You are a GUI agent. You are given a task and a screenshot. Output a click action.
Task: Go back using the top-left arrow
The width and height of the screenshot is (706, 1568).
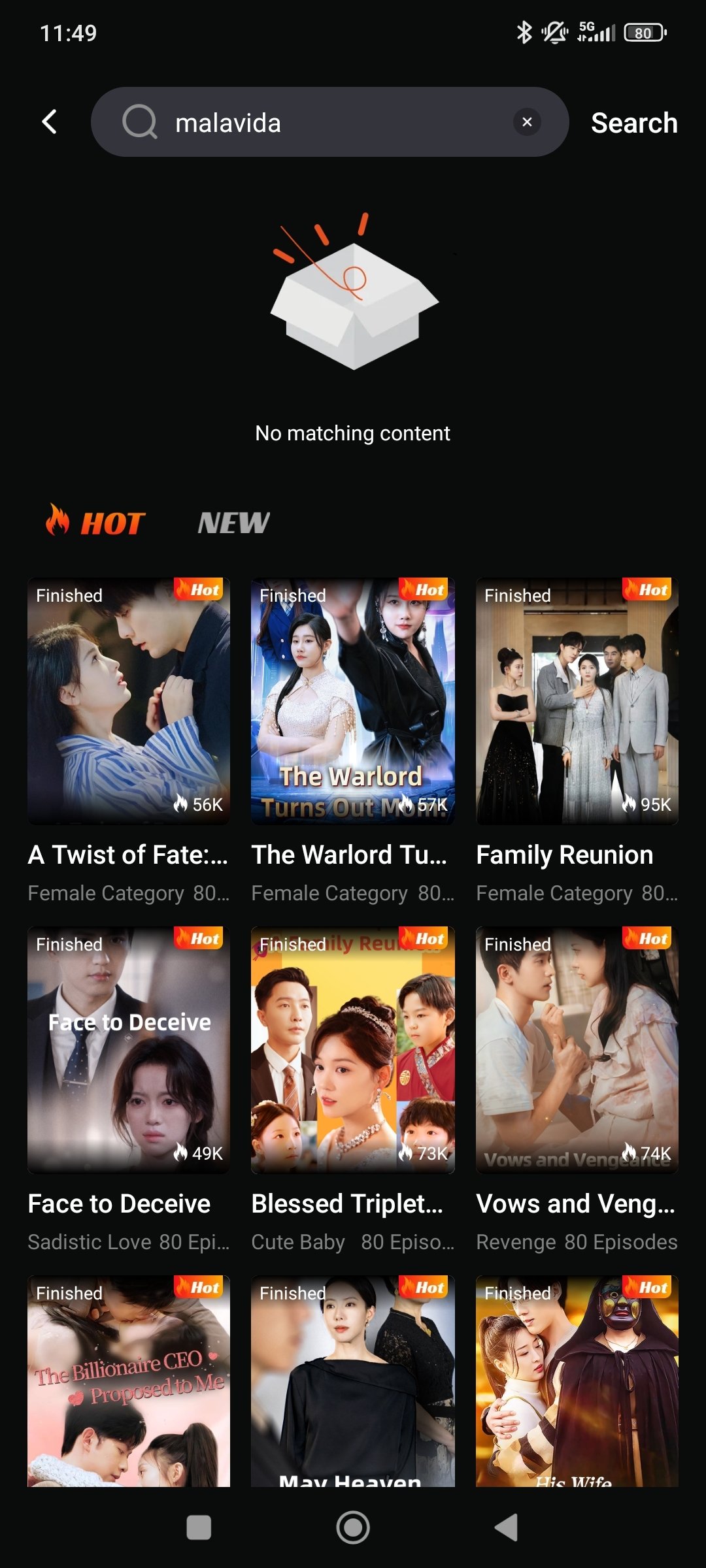pos(50,122)
